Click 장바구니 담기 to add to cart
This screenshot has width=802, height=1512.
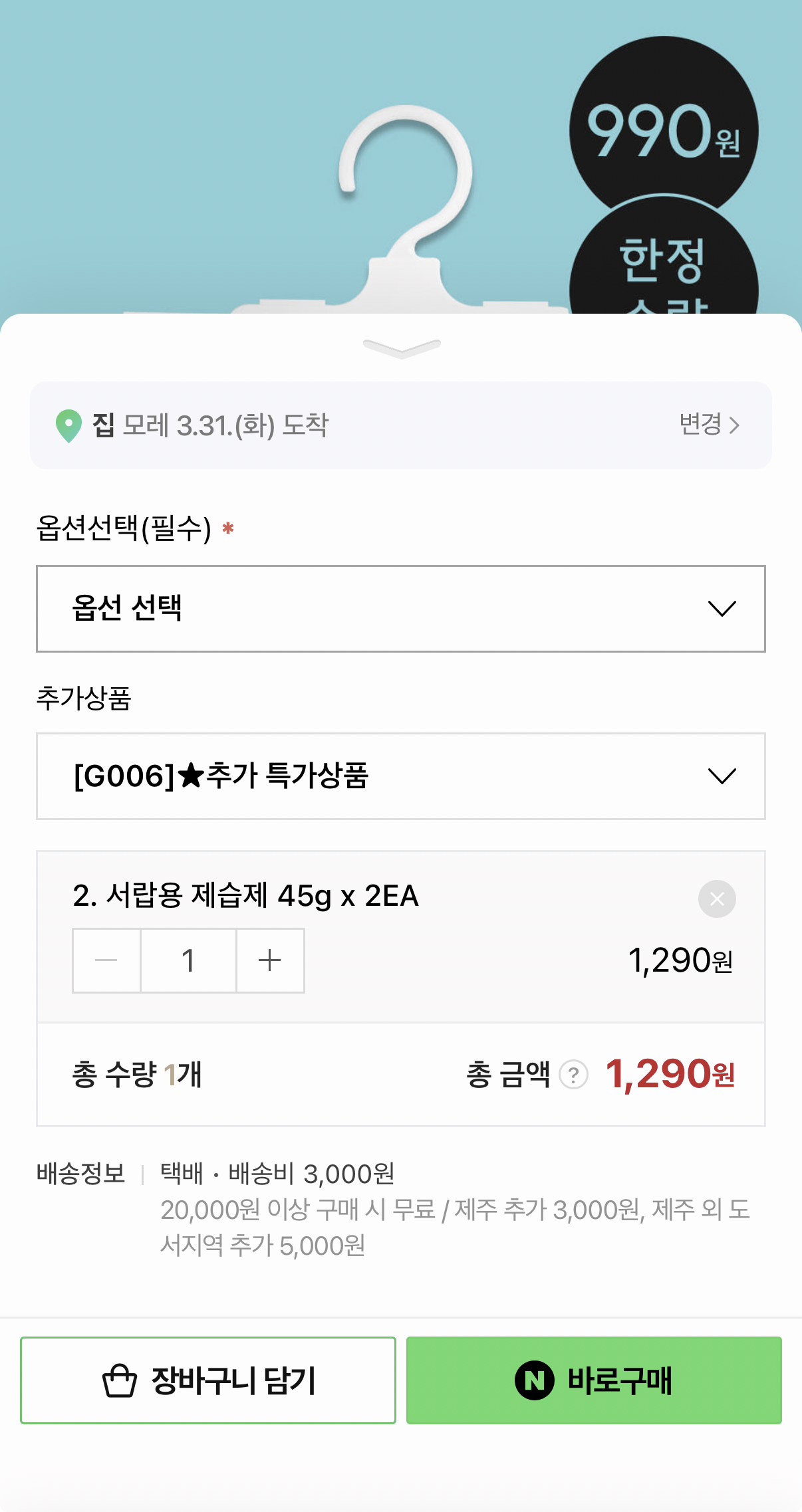click(208, 1380)
